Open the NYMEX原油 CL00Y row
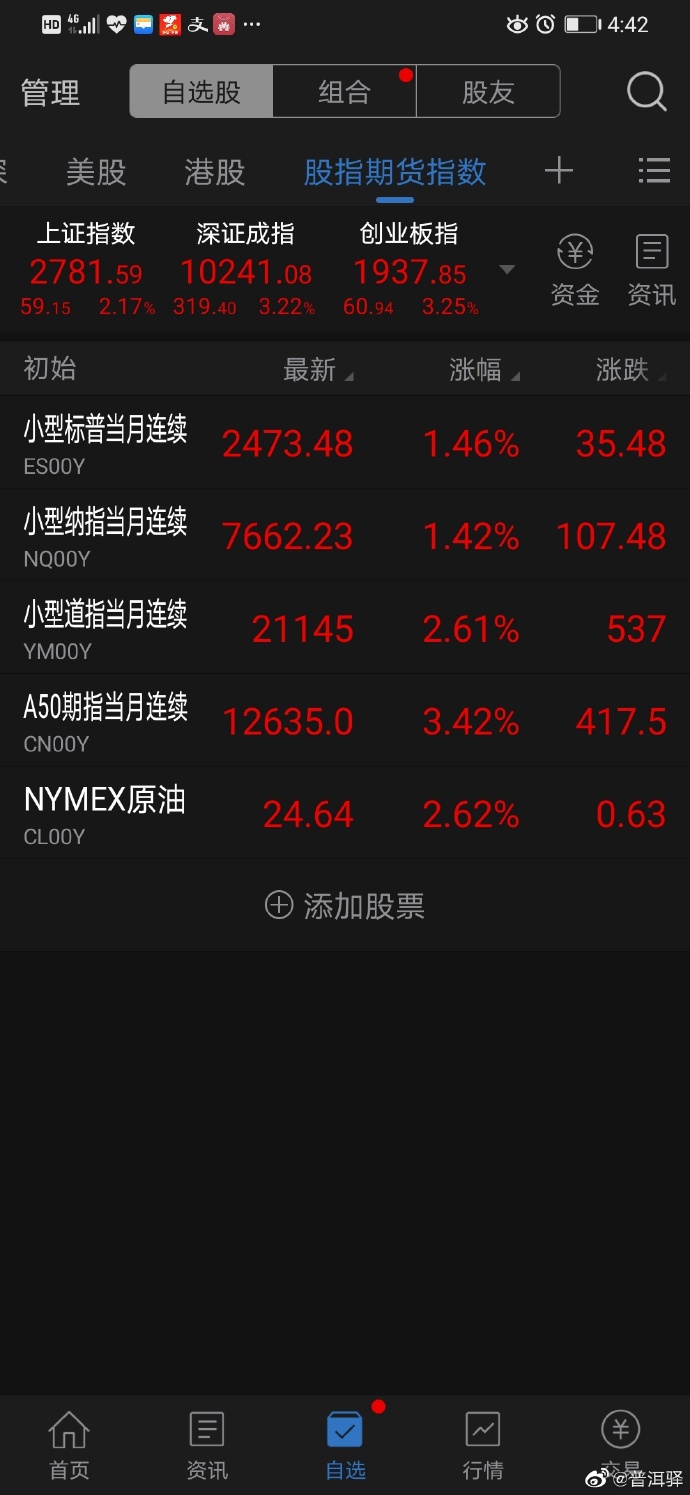Viewport: 690px width, 1495px height. click(x=345, y=814)
